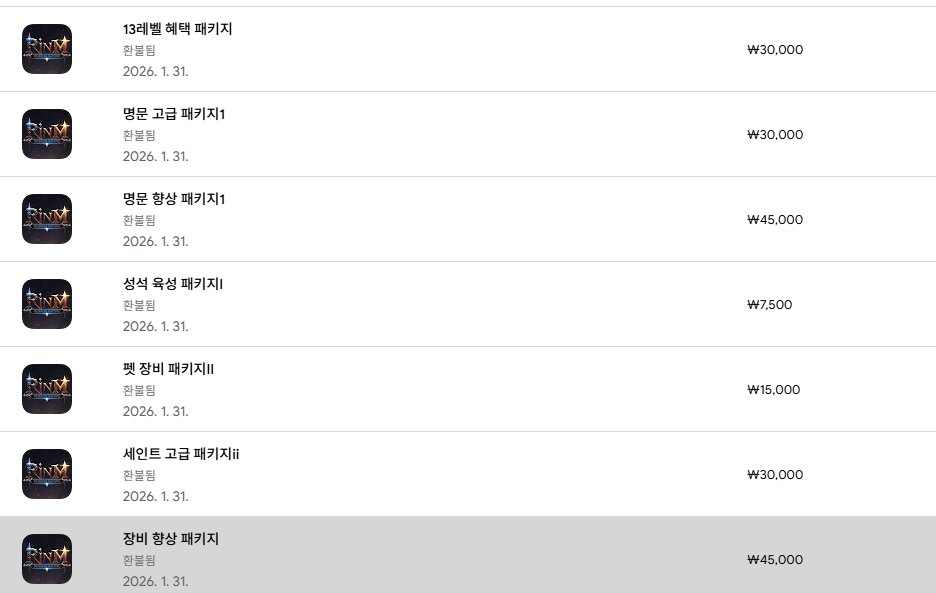This screenshot has width=936, height=593.
Task: Show the 세인트 고급 패키지ii order details
Action: tap(181, 454)
